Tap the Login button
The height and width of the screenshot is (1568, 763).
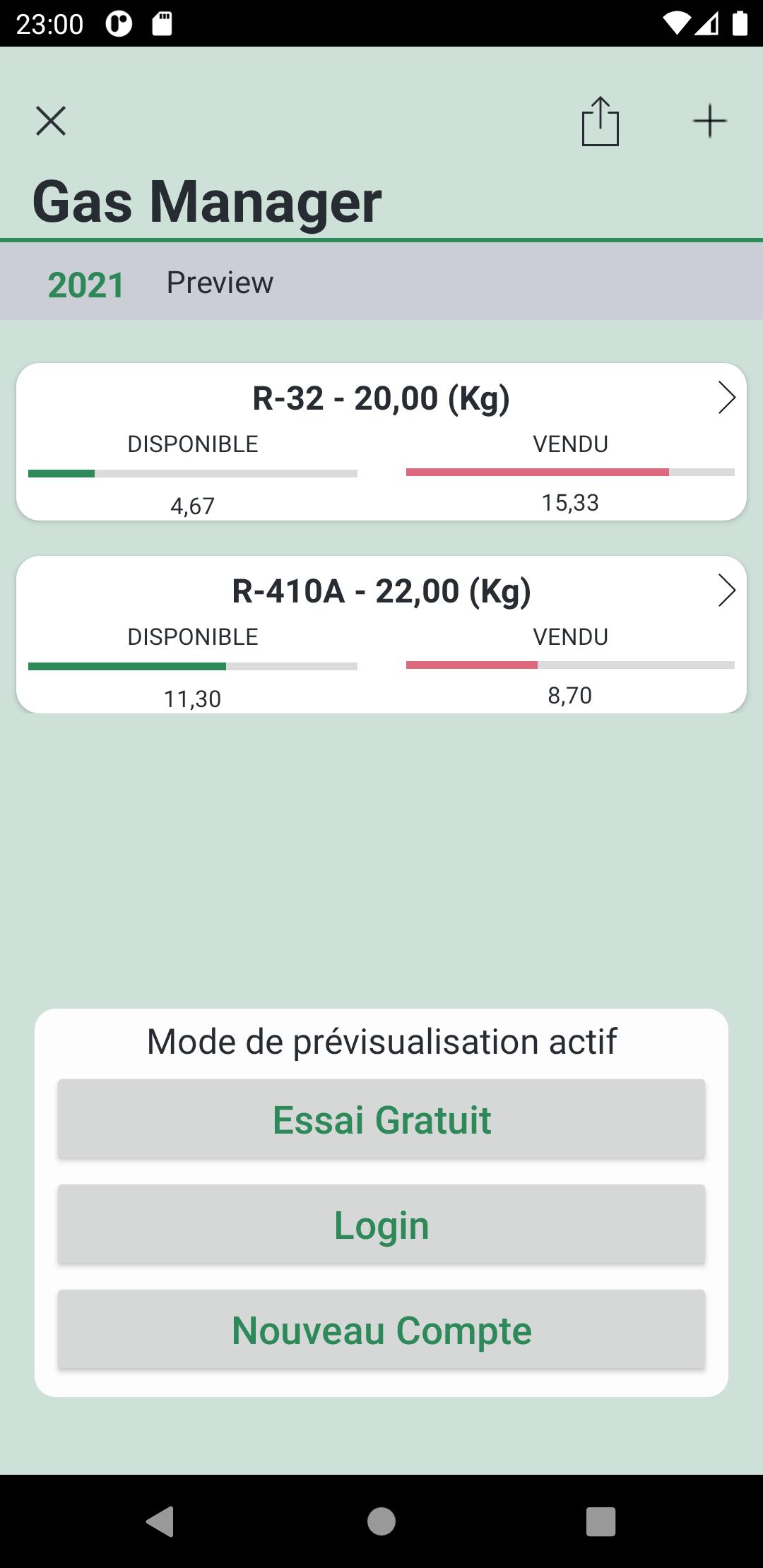coord(381,1224)
